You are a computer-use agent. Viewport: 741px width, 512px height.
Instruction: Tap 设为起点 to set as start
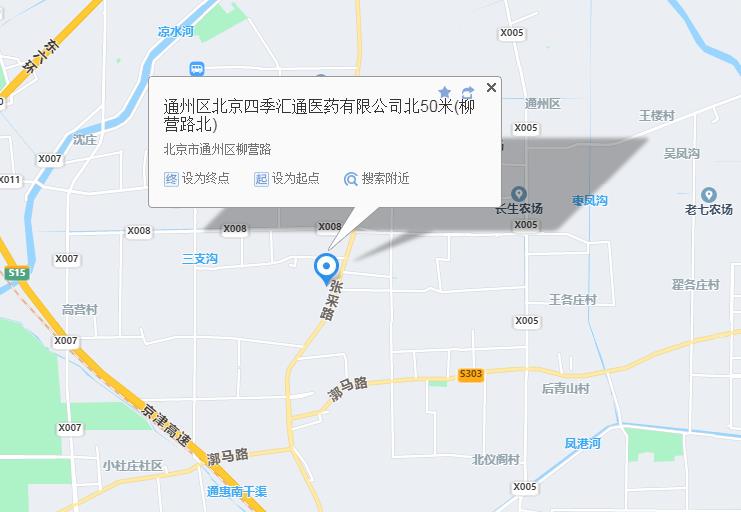(287, 179)
